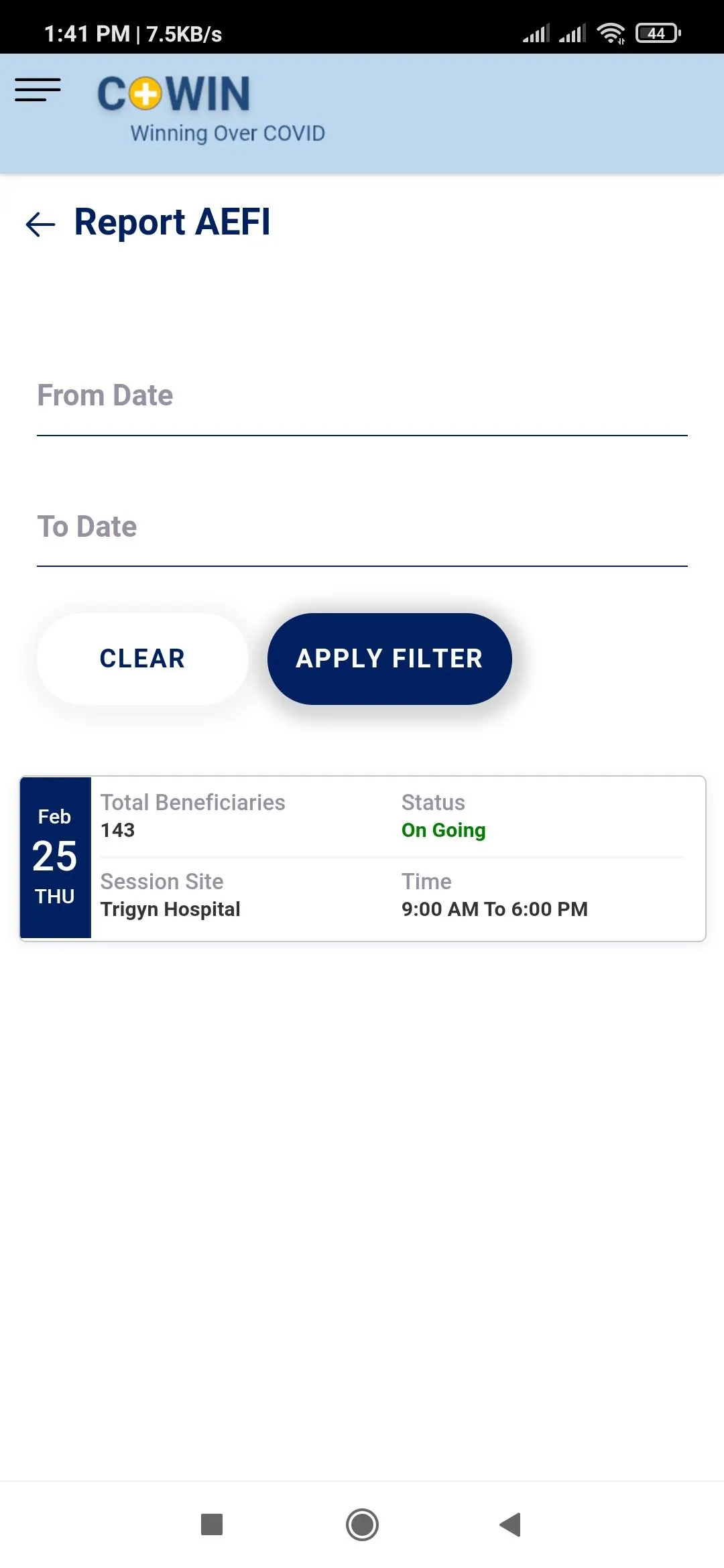The image size is (724, 1568).
Task: Tap the Trigyn Hospital session site label
Action: [170, 909]
